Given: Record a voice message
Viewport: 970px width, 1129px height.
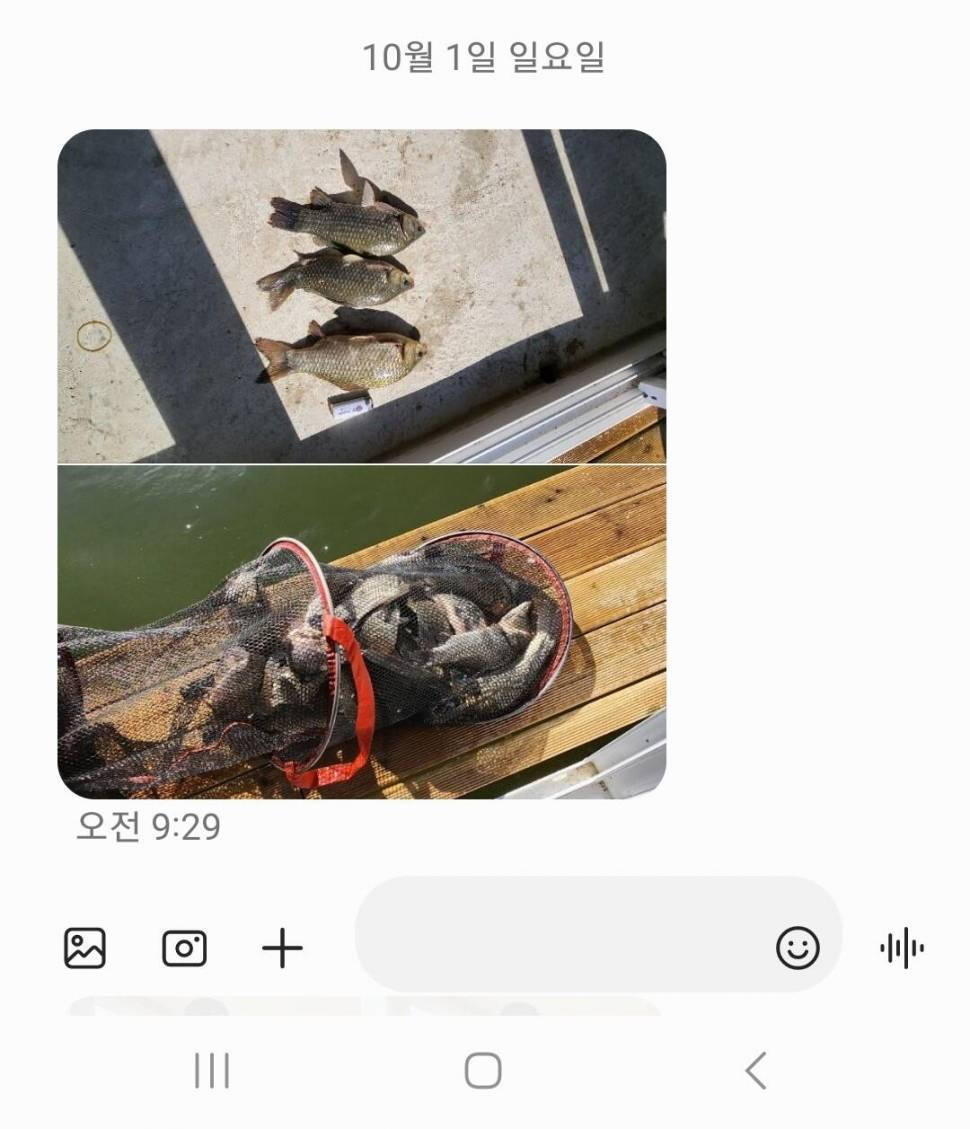Looking at the screenshot, I should [902, 948].
